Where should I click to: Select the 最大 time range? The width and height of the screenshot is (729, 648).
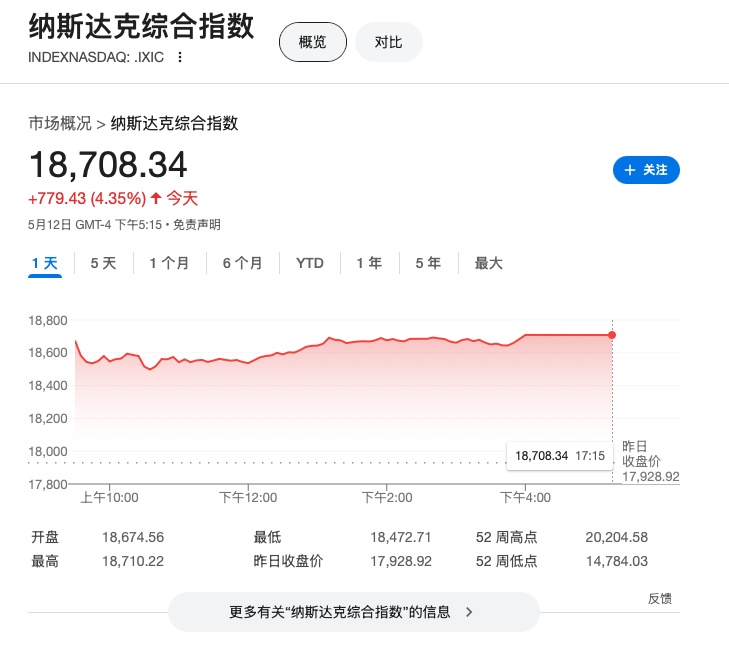click(488, 263)
